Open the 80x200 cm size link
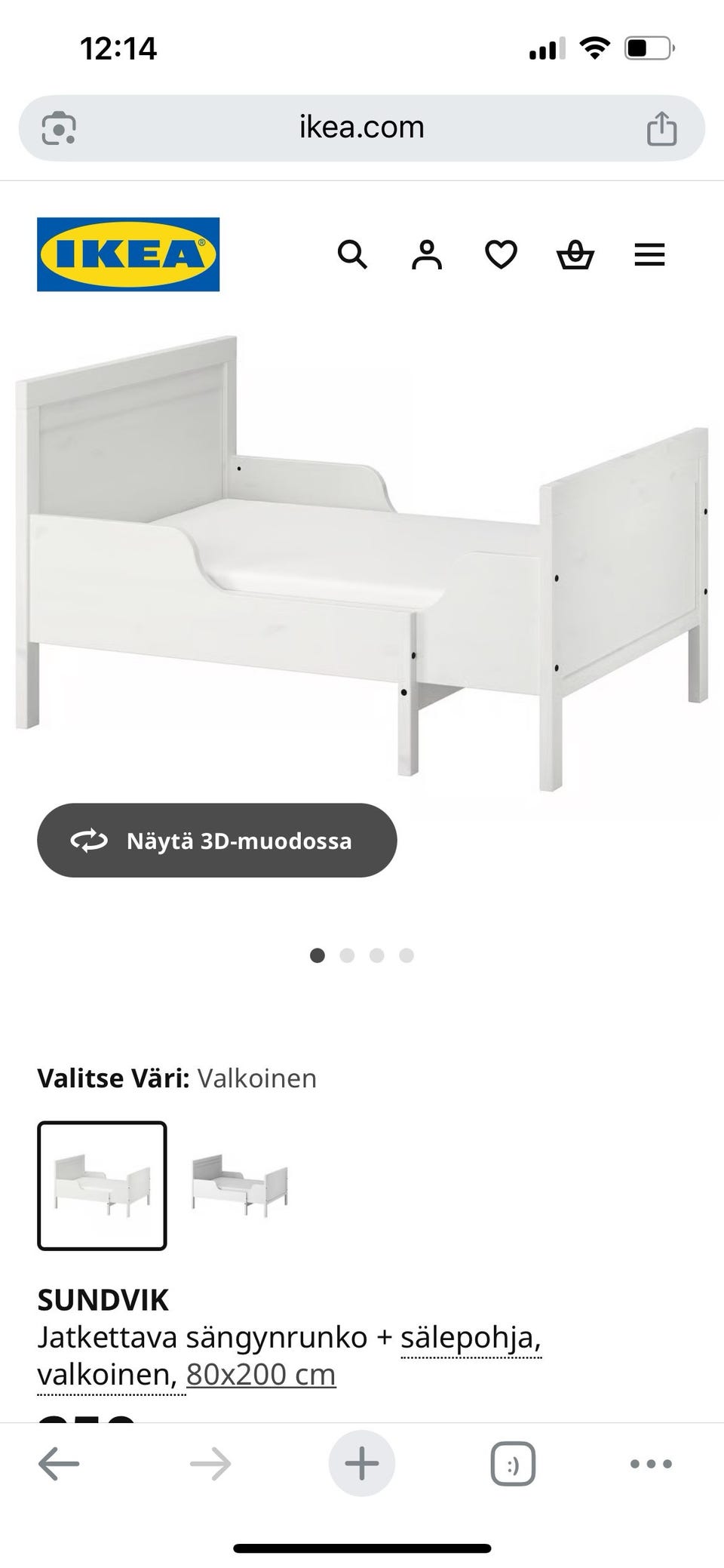Viewport: 724px width, 1568px height. [261, 1375]
